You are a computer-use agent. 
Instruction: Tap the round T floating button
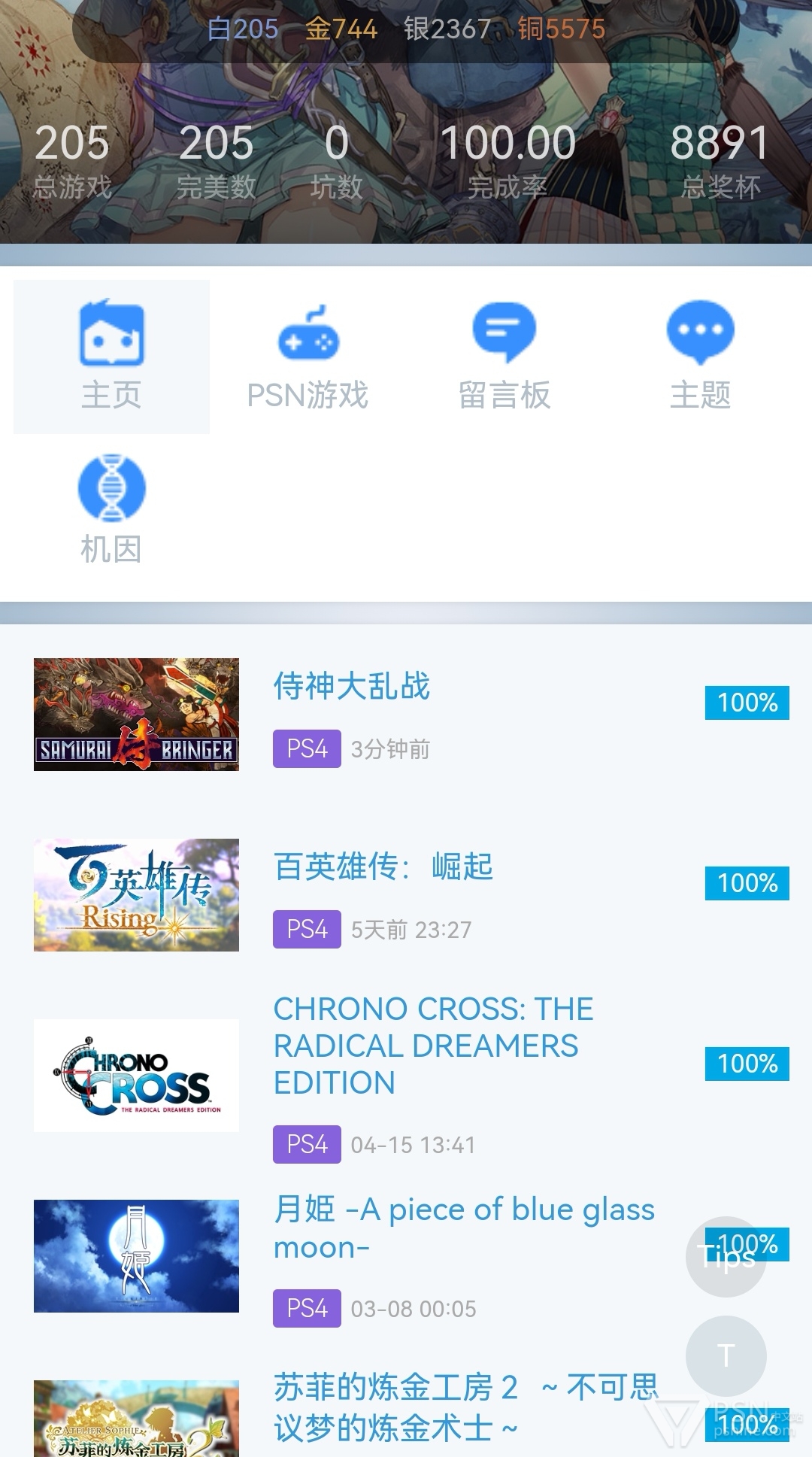click(726, 1355)
